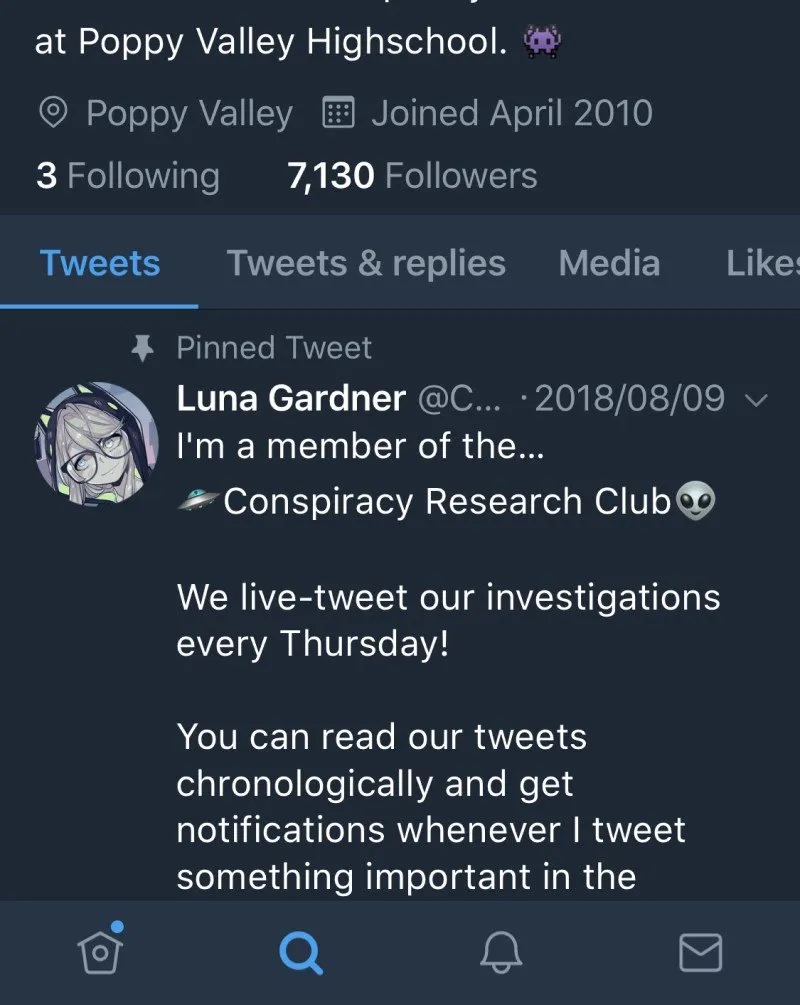Switch to the Tweets & replies tab
800x1005 pixels.
366,263
